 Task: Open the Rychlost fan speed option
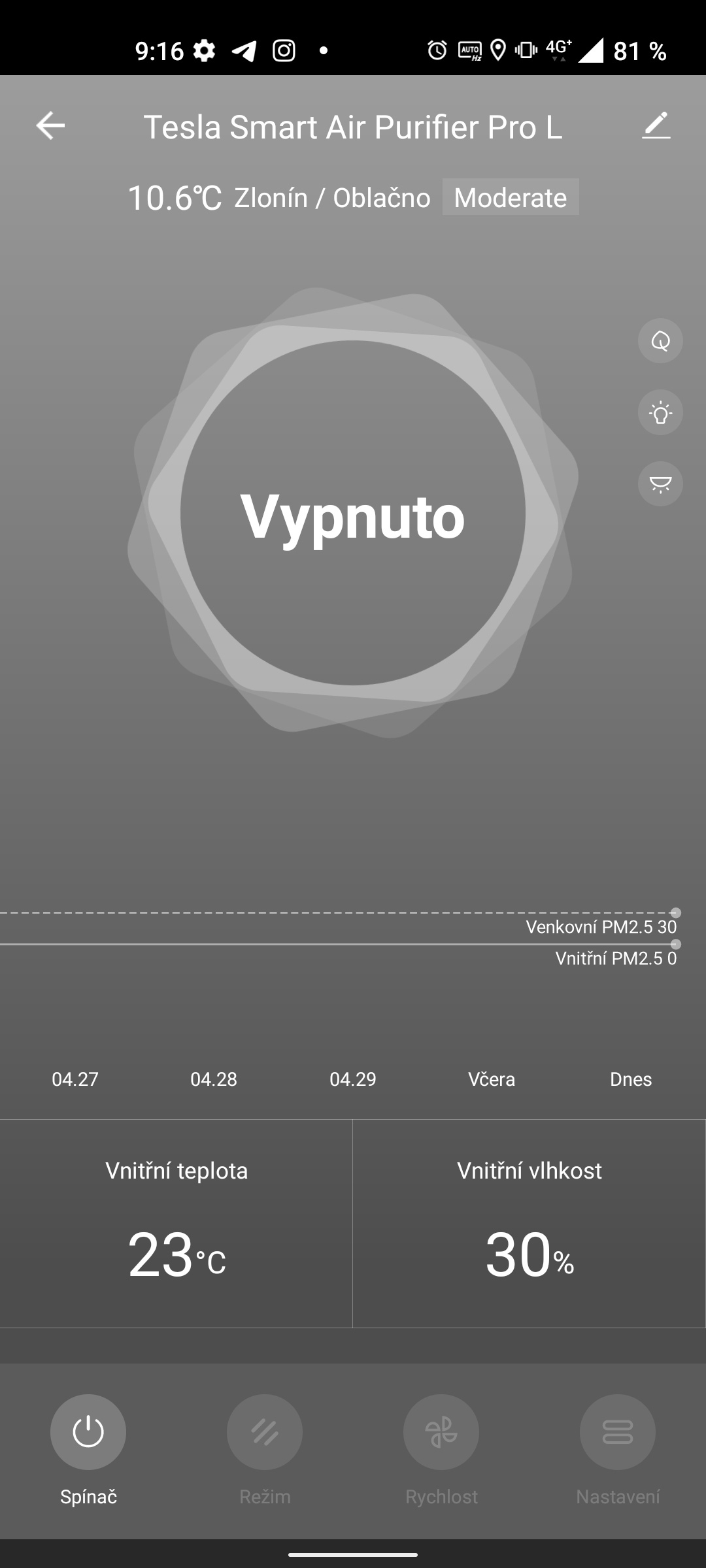pyautogui.click(x=441, y=1432)
